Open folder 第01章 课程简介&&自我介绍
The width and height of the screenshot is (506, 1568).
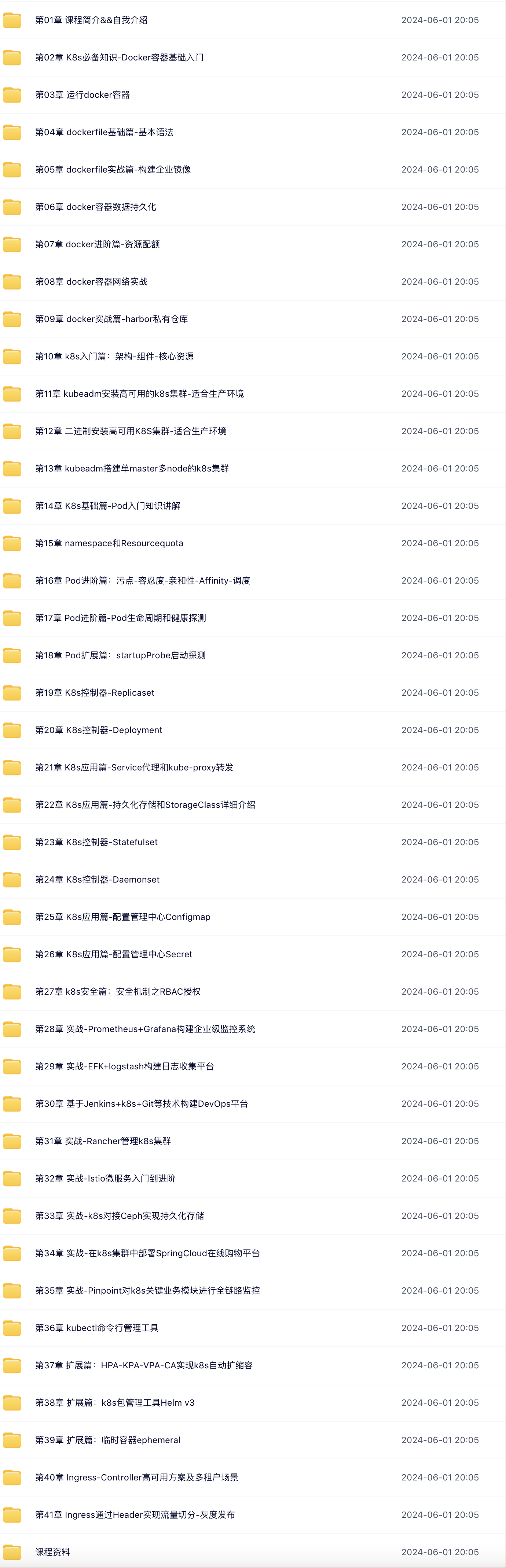click(x=91, y=20)
